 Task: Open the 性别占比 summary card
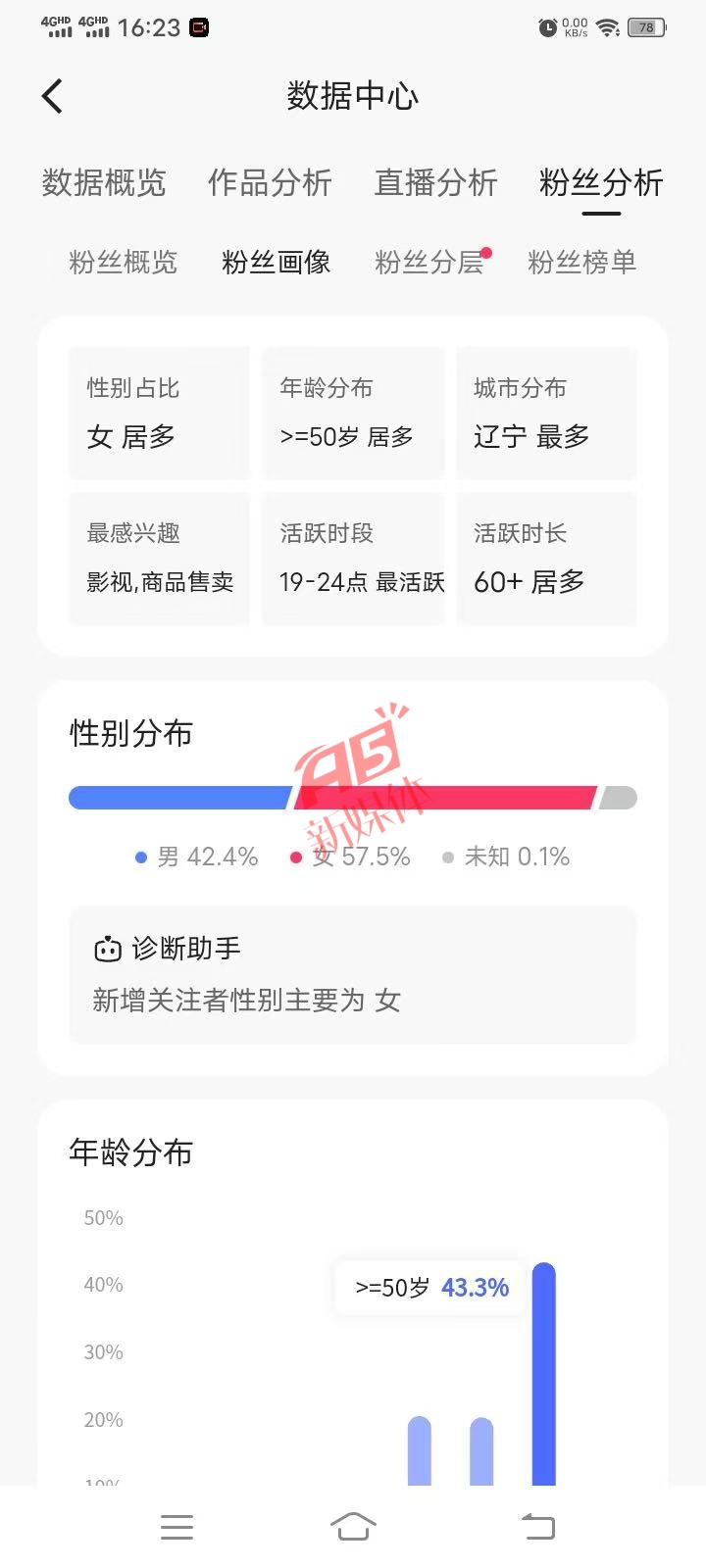159,413
